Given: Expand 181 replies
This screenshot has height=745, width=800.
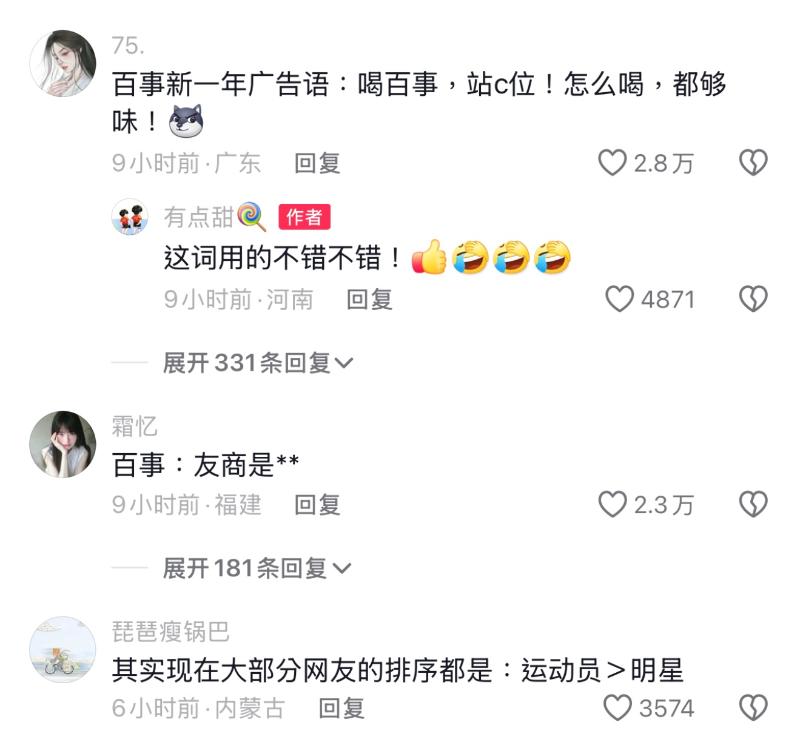Looking at the screenshot, I should pos(258,568).
